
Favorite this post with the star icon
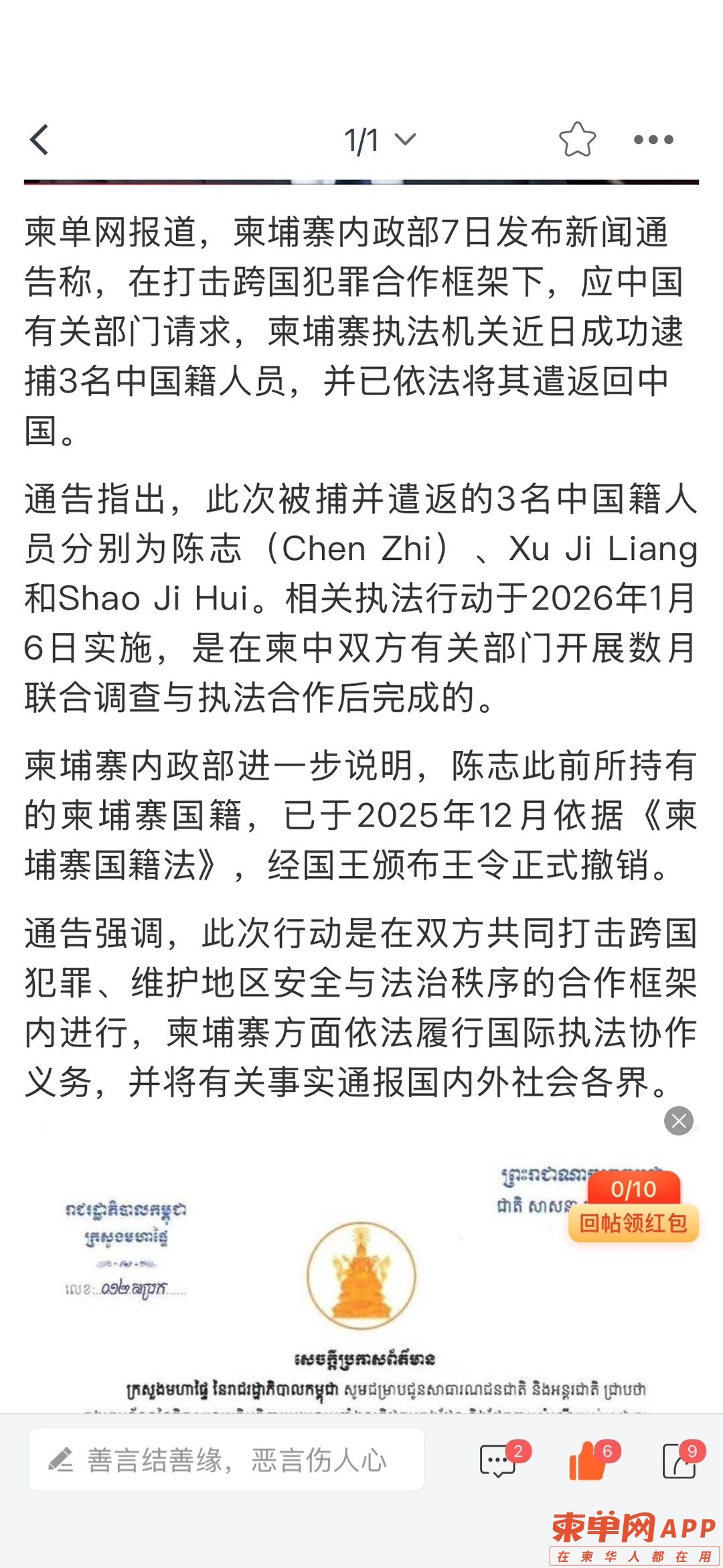point(577,140)
